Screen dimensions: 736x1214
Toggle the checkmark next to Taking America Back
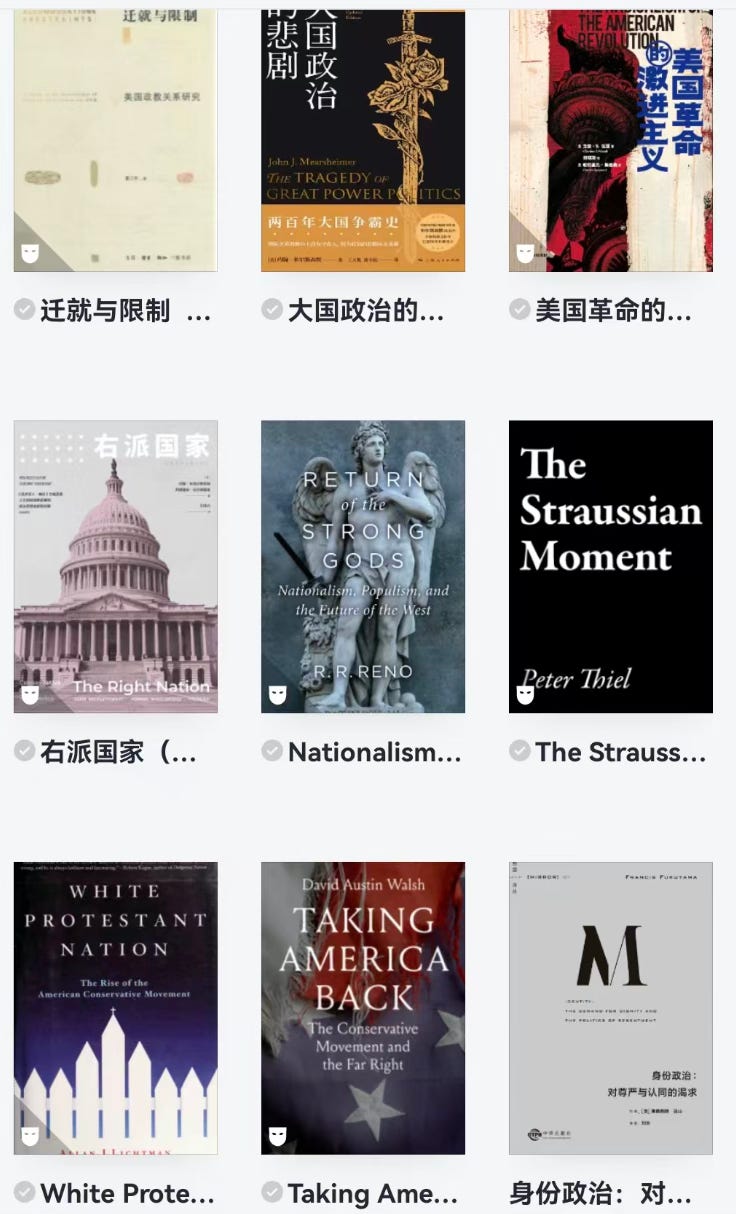click(271, 1192)
